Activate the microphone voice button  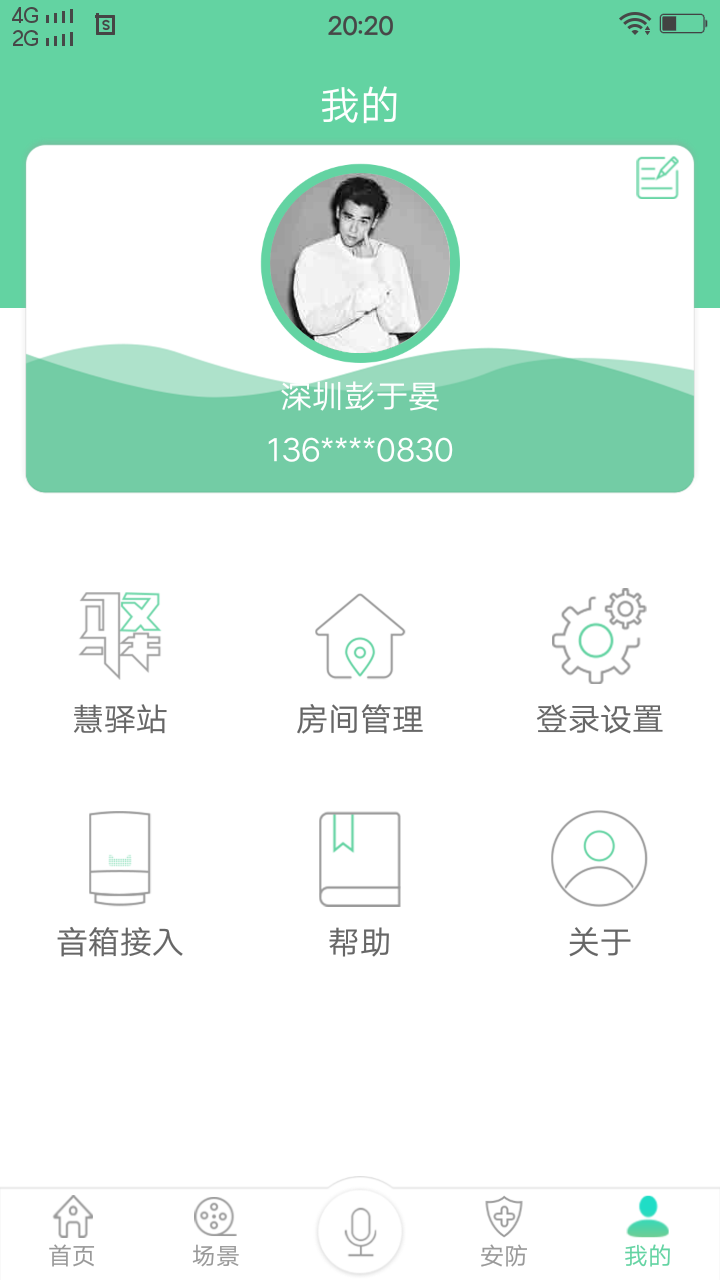pyautogui.click(x=360, y=1232)
